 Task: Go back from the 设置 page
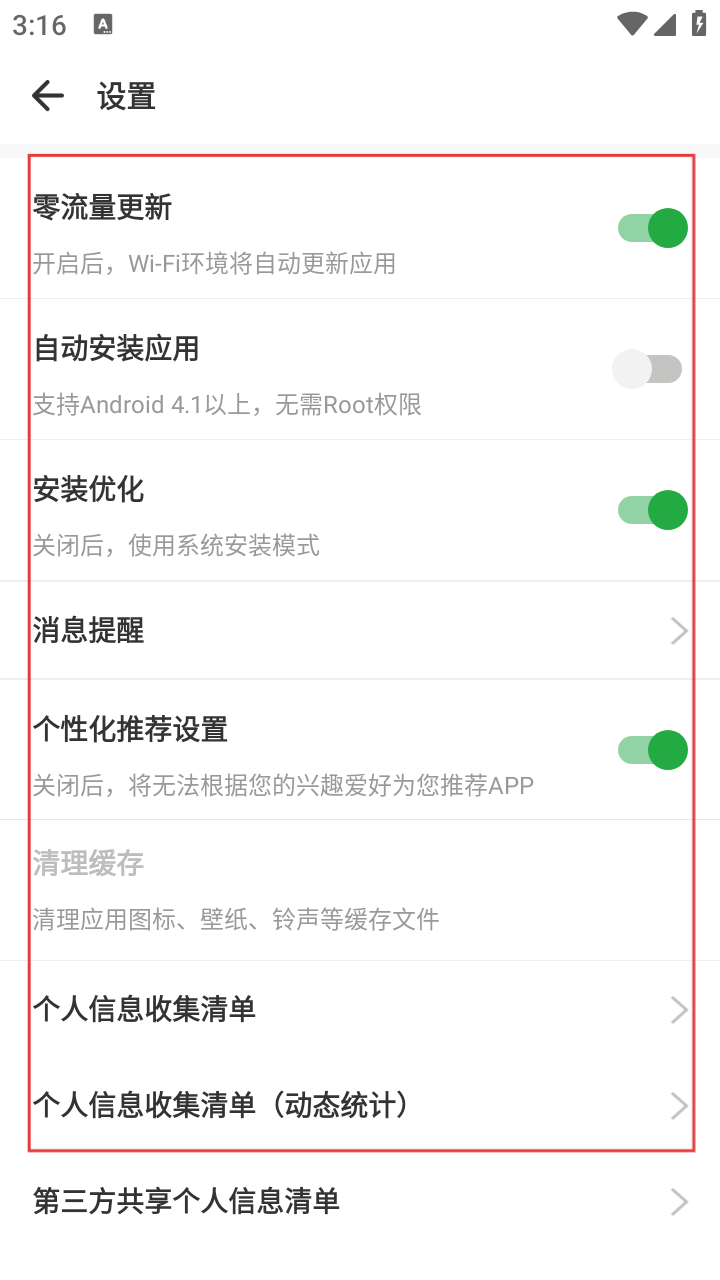tap(47, 96)
